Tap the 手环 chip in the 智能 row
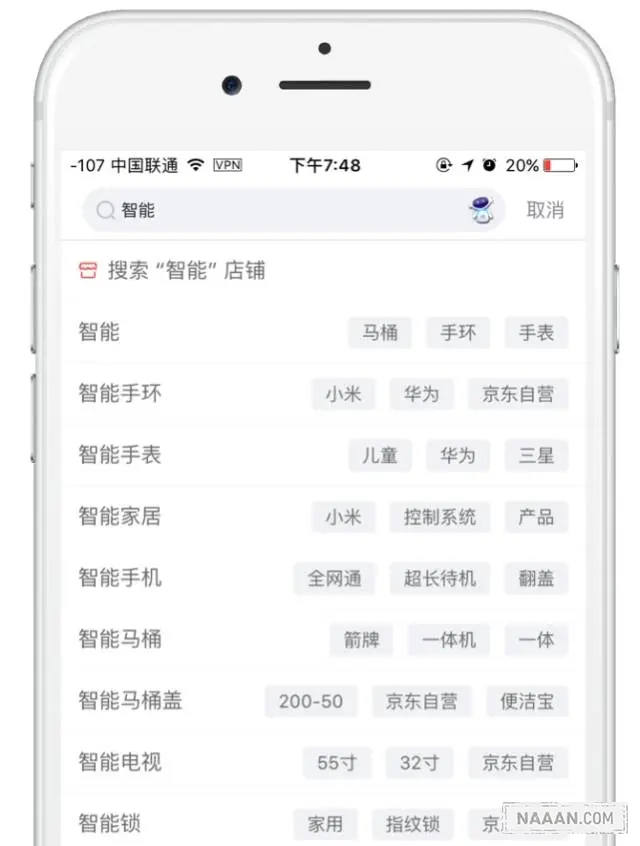 pyautogui.click(x=458, y=333)
